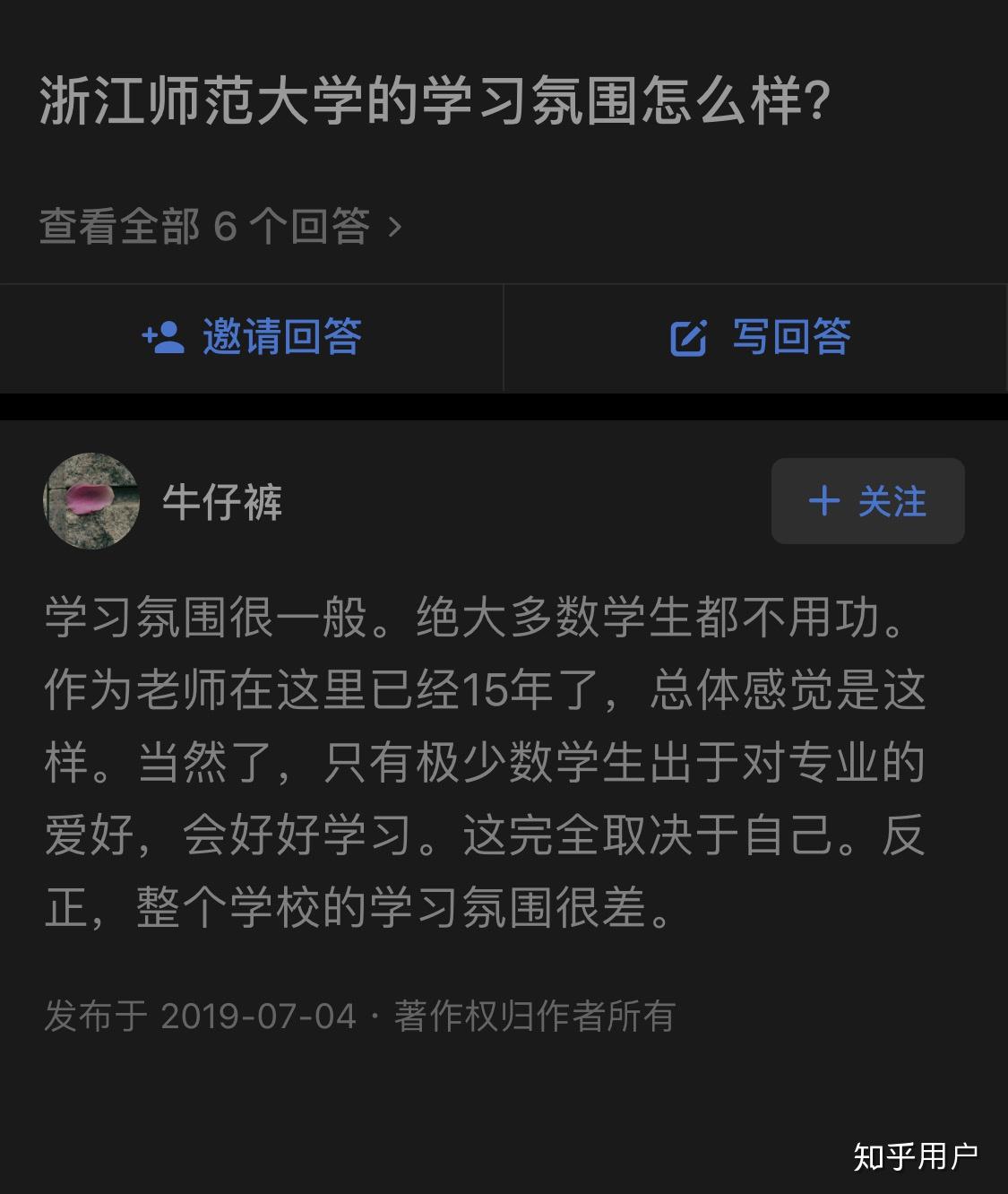This screenshot has height=1194, width=1008.
Task: Open 牛仔裤's profile avatar
Action: tap(91, 501)
